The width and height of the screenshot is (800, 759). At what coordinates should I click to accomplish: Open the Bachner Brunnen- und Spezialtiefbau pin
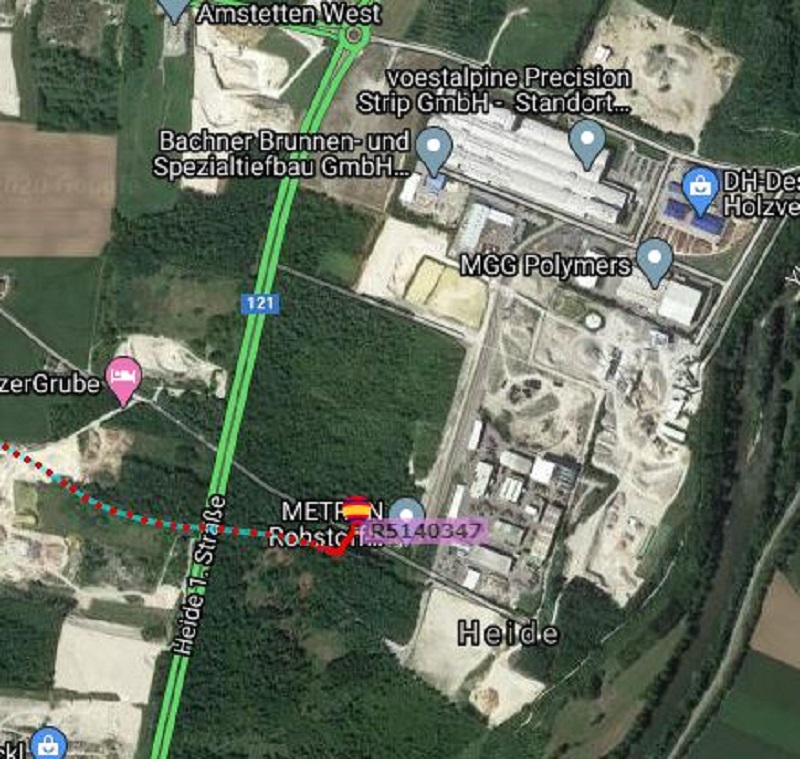coord(432,150)
